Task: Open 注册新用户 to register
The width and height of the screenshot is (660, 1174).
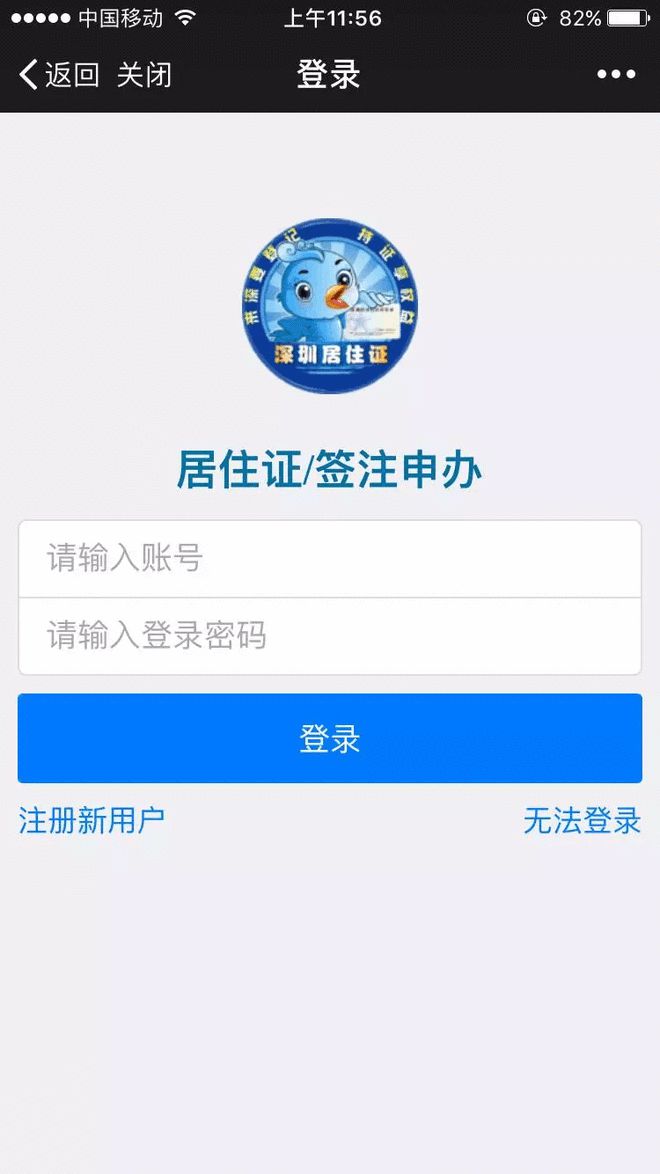Action: (x=91, y=821)
